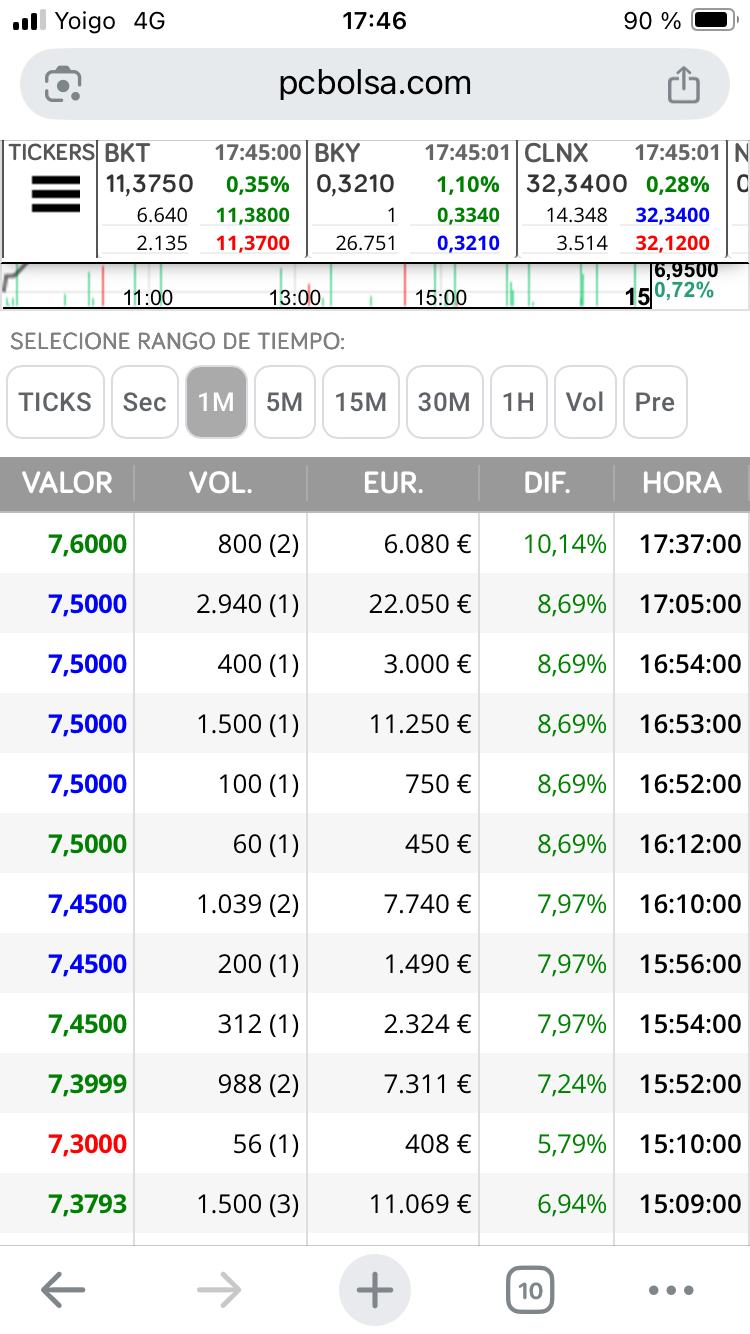Switch to the Sec time range
This screenshot has width=750, height=1334.
[144, 402]
